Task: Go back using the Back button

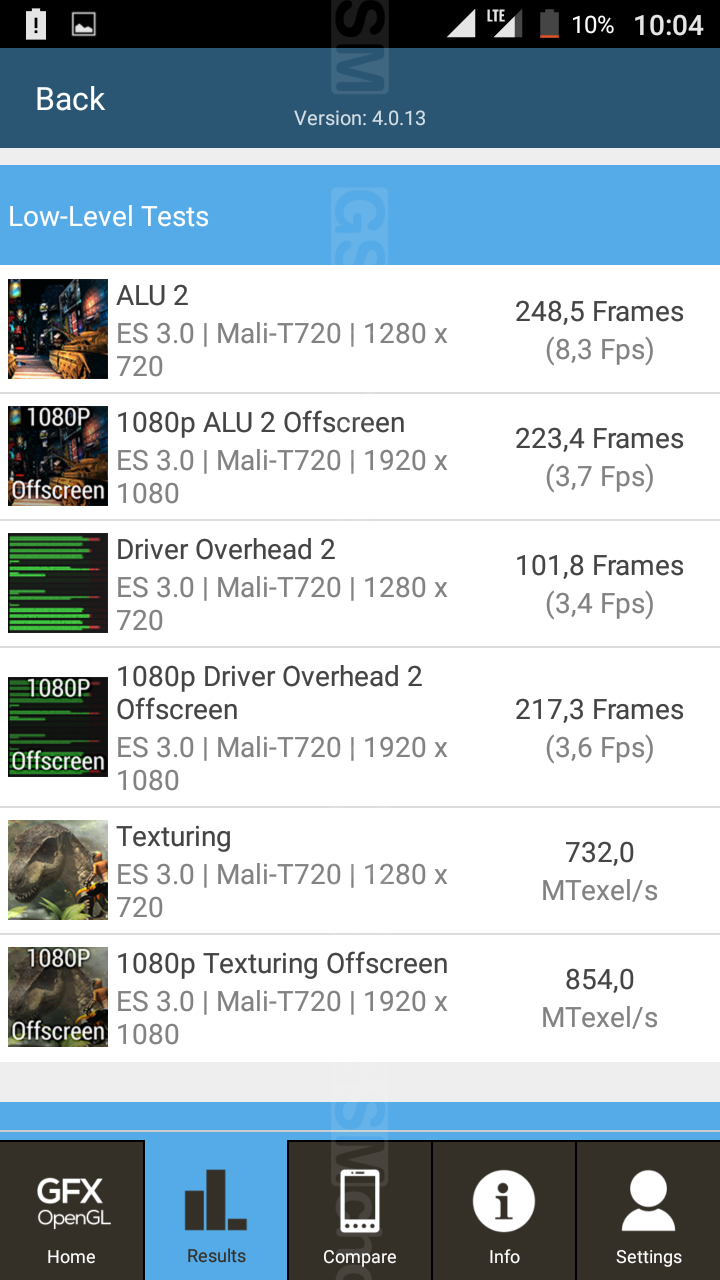Action: coord(70,99)
